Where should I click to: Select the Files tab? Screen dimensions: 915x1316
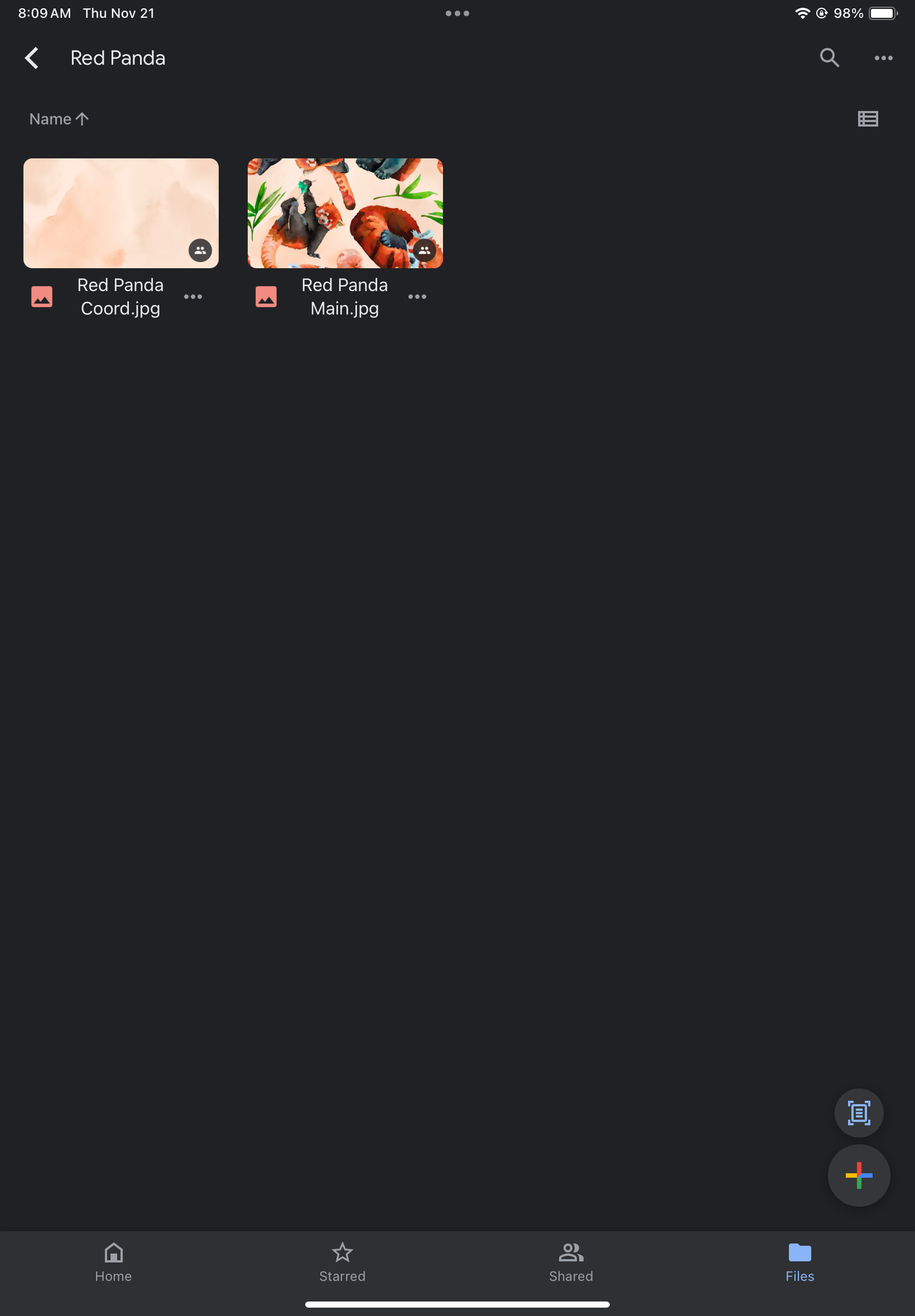tap(799, 1262)
